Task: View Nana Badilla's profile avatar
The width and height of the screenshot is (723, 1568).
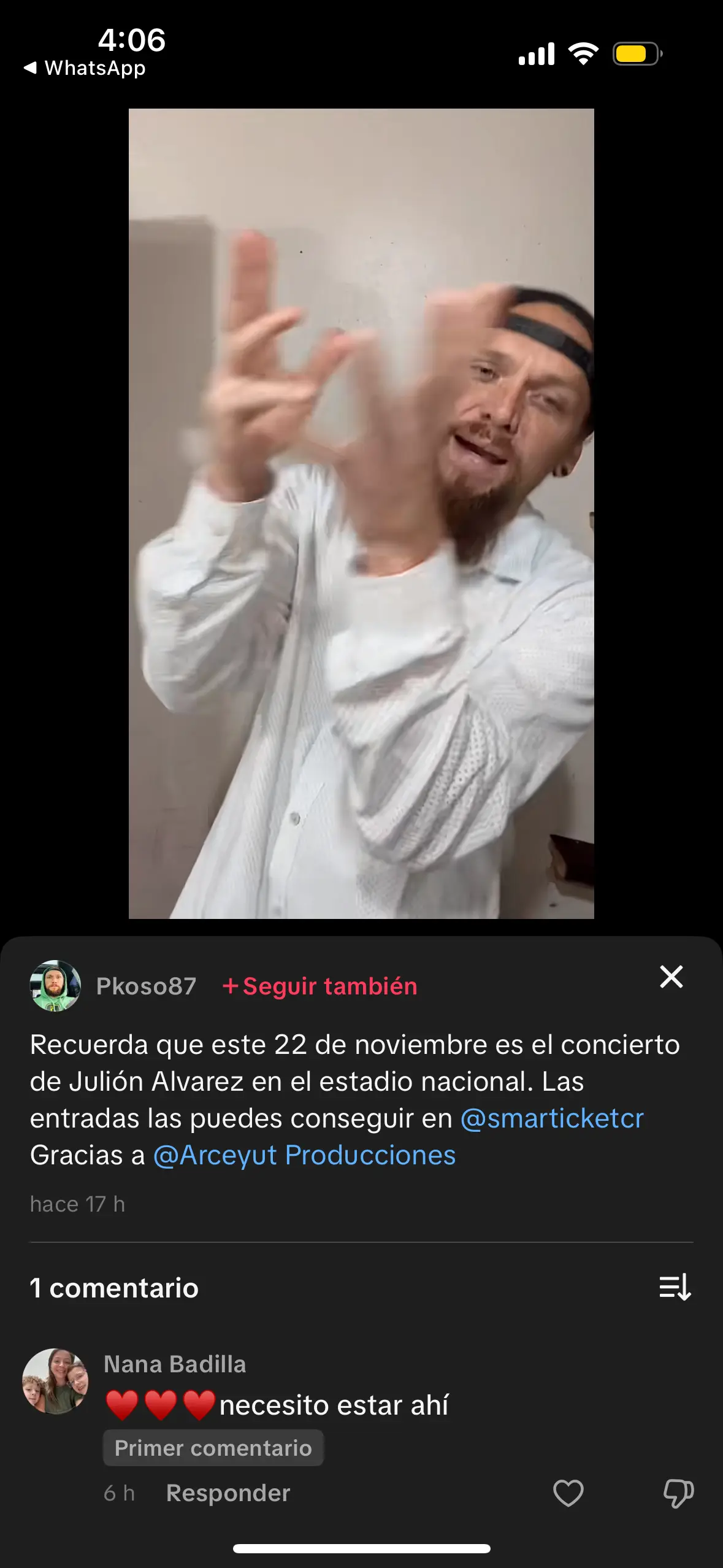Action: click(55, 1381)
